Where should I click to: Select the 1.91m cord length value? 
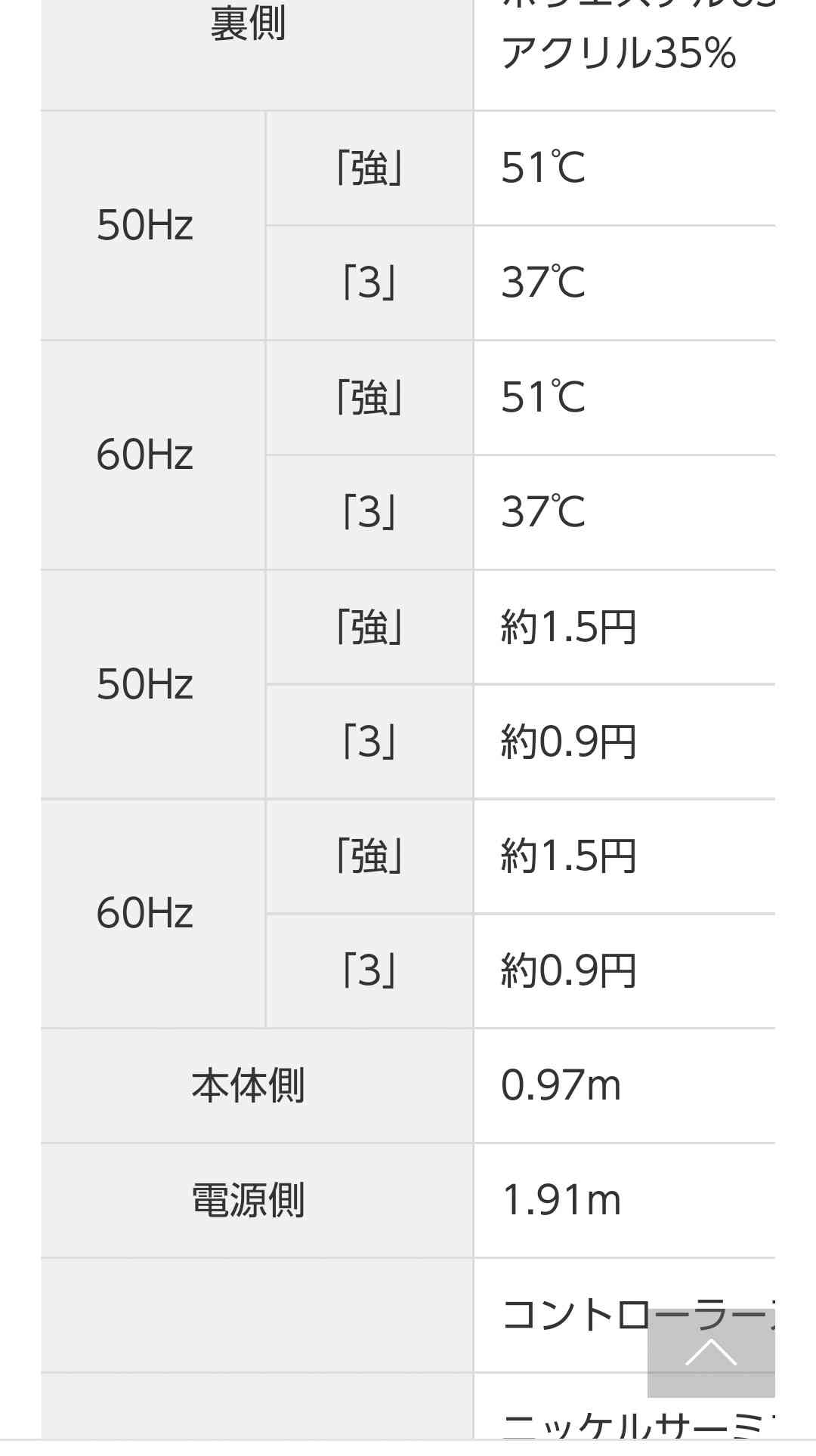pyautogui.click(x=563, y=1201)
